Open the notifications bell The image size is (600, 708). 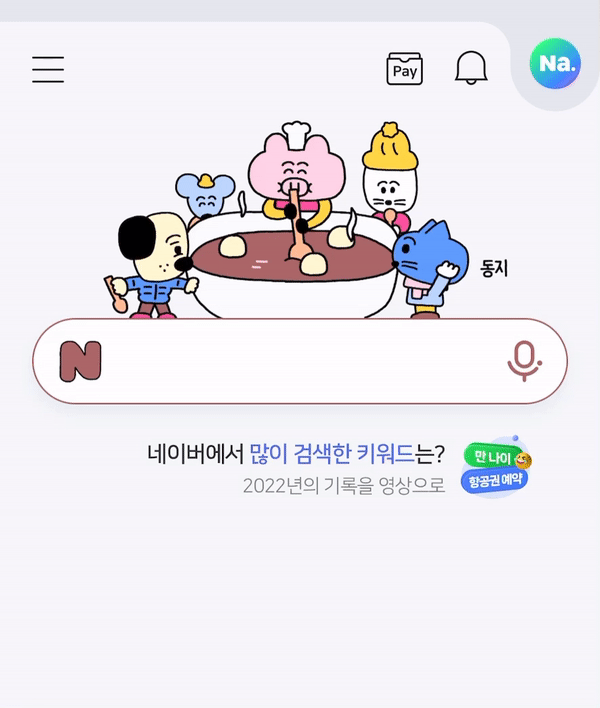pyautogui.click(x=471, y=68)
